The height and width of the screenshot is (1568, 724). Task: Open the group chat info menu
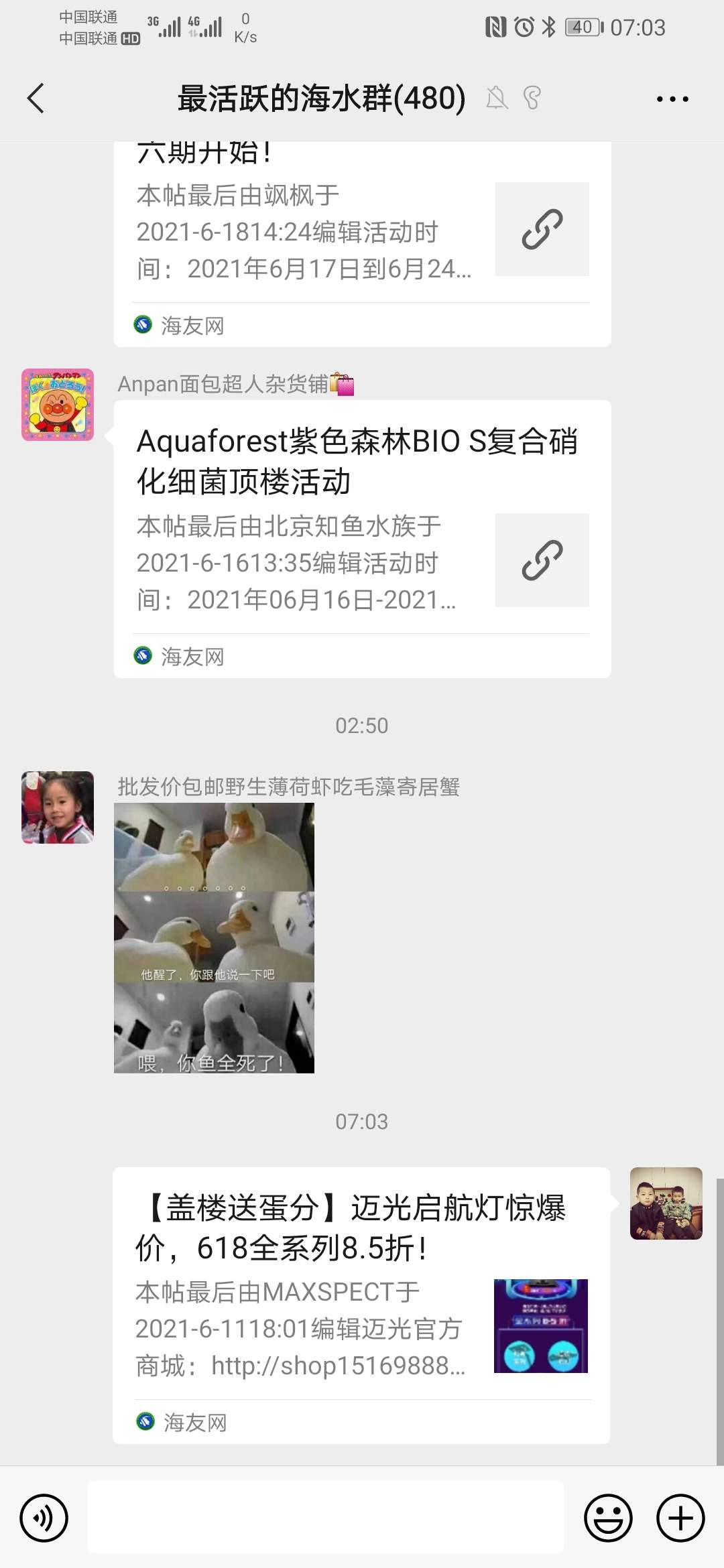coord(672,99)
